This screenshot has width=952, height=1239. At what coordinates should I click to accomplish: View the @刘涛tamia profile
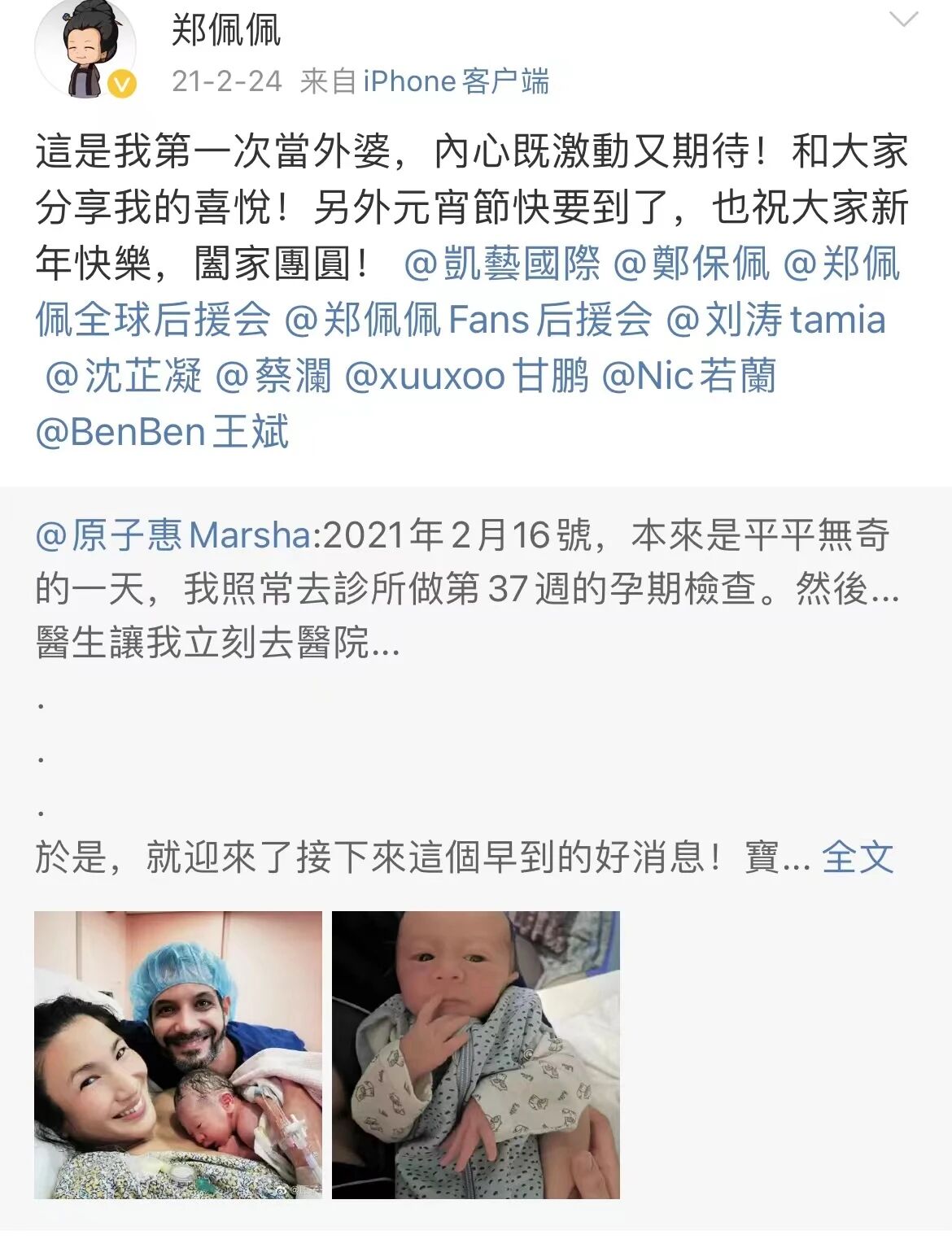(x=775, y=319)
